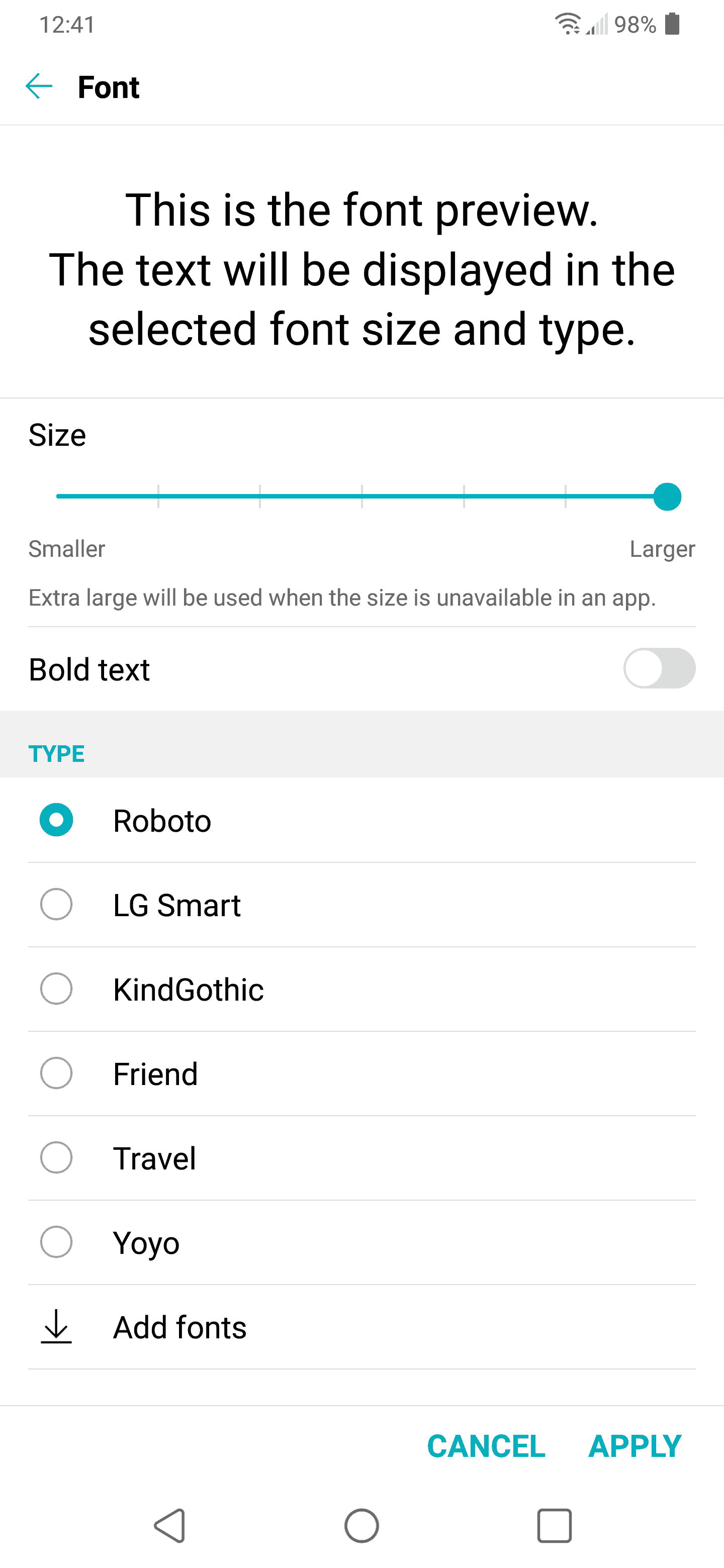Go to the home screen
The width and height of the screenshot is (724, 1568).
[x=361, y=1525]
